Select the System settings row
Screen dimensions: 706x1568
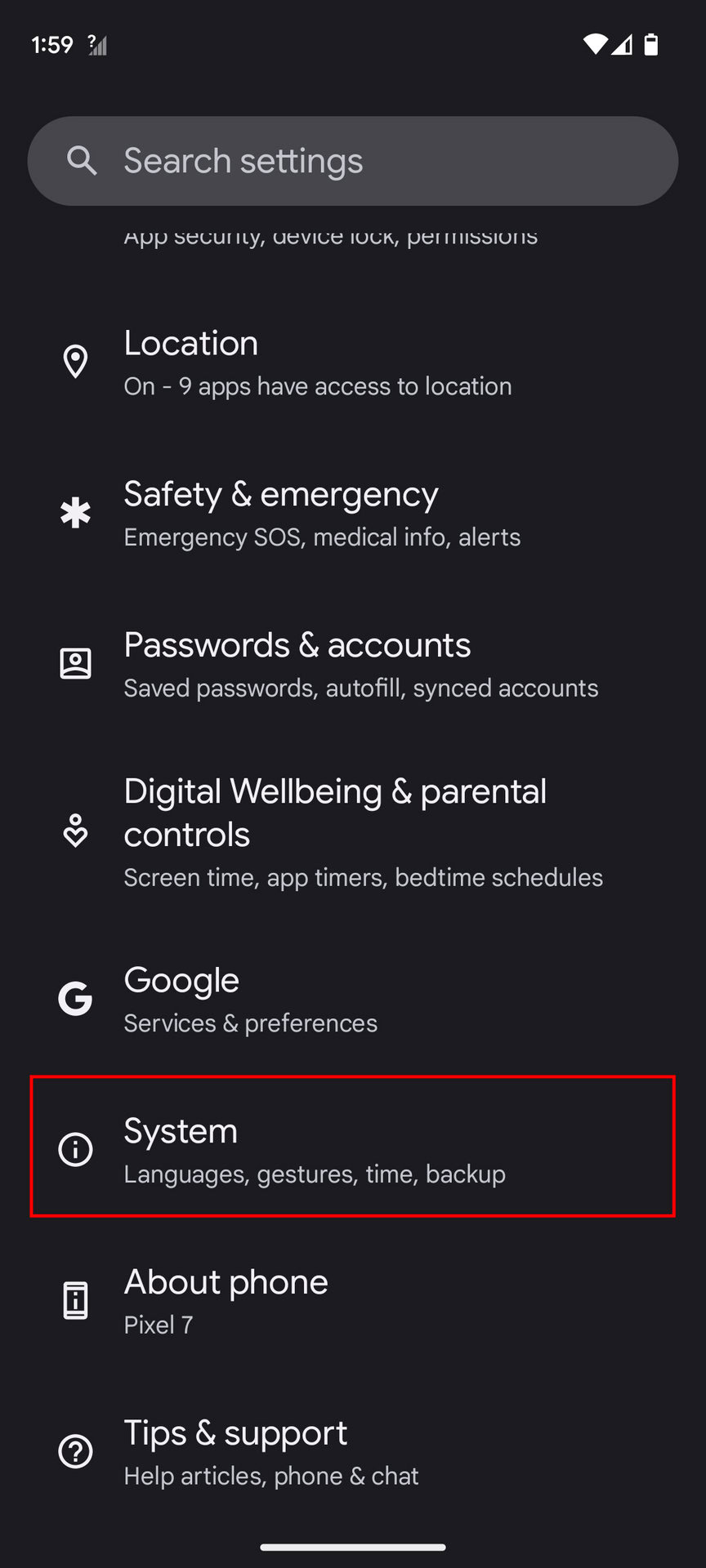click(x=353, y=1147)
